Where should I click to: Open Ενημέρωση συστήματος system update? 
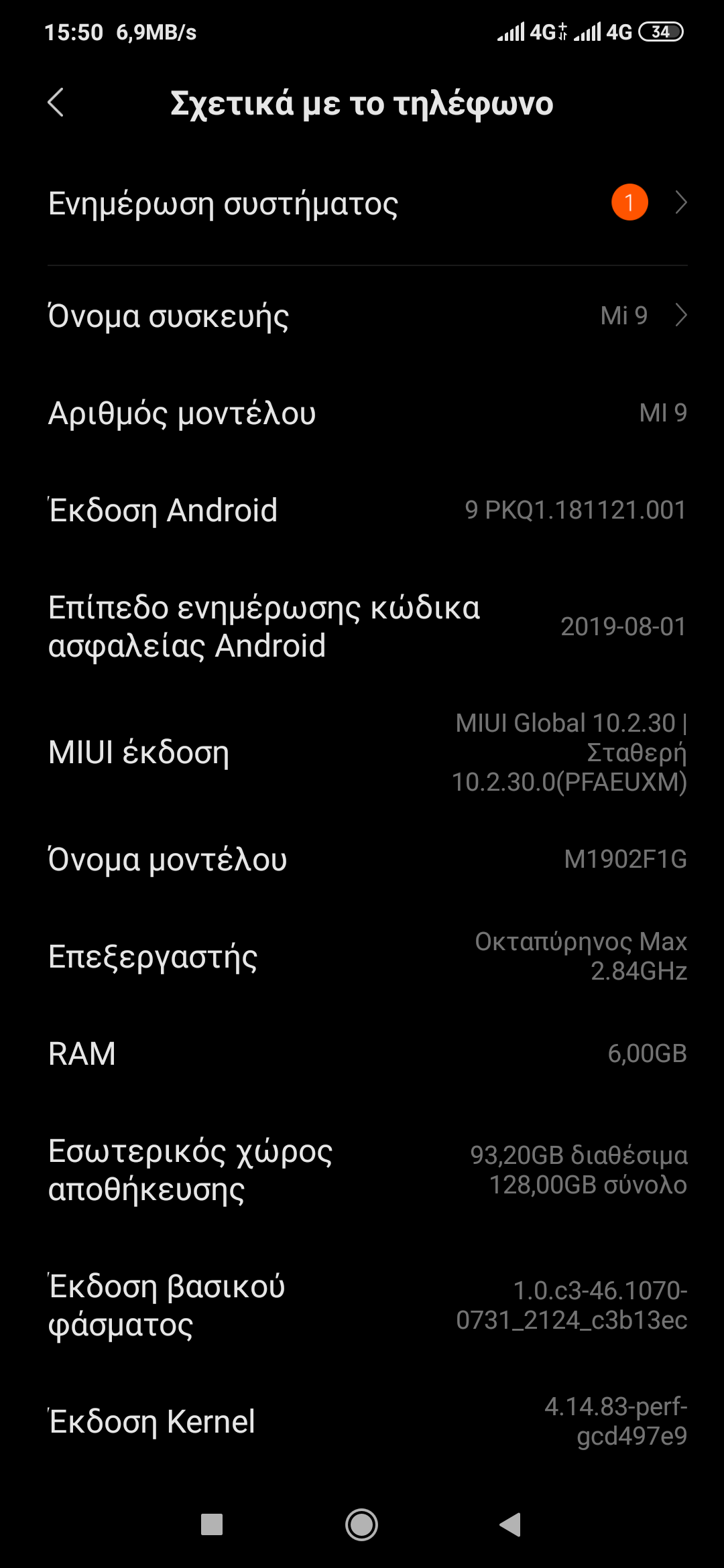pyautogui.click(x=362, y=204)
